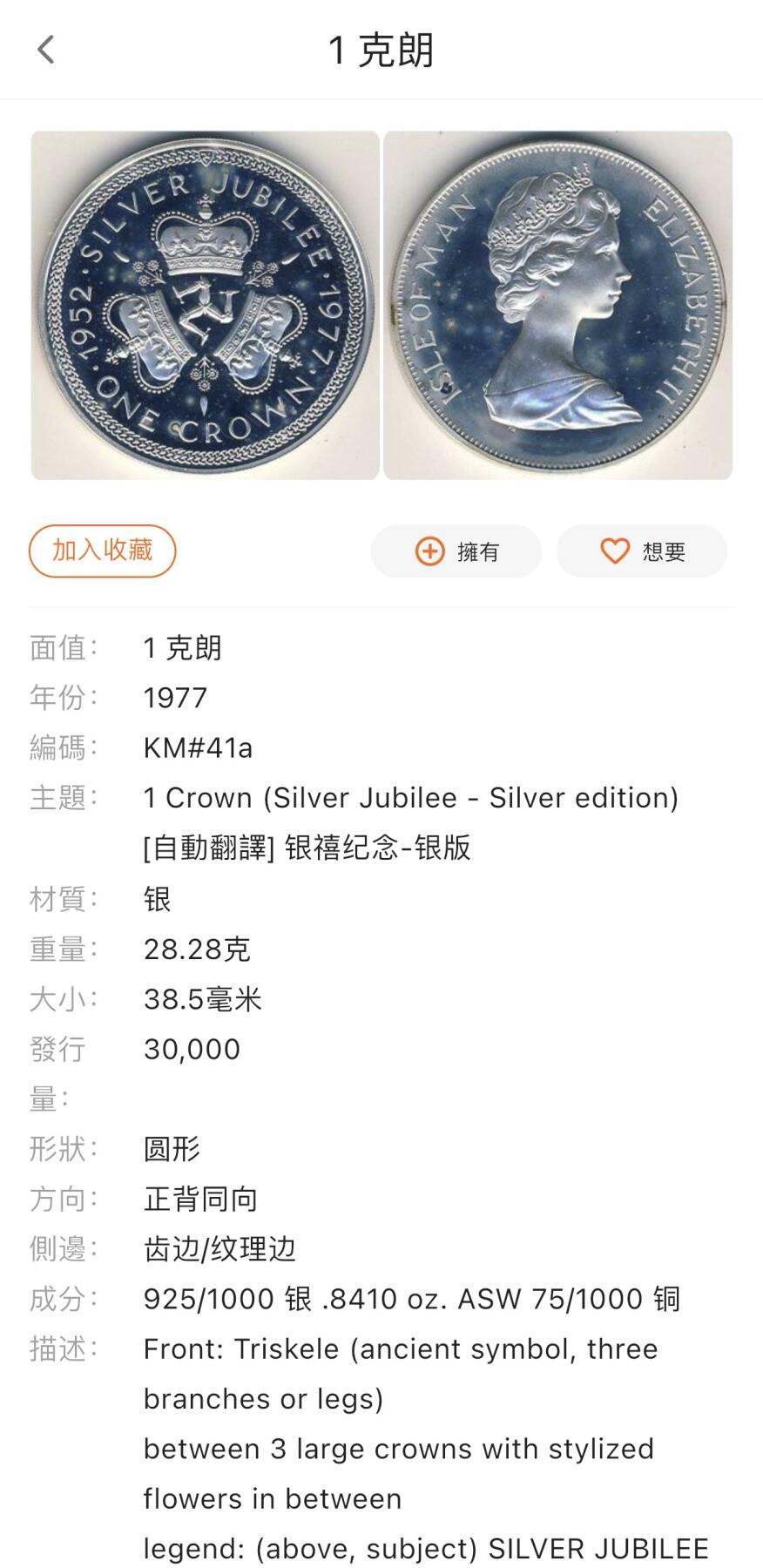Tap the plus icon beside 擁有

pos(430,551)
